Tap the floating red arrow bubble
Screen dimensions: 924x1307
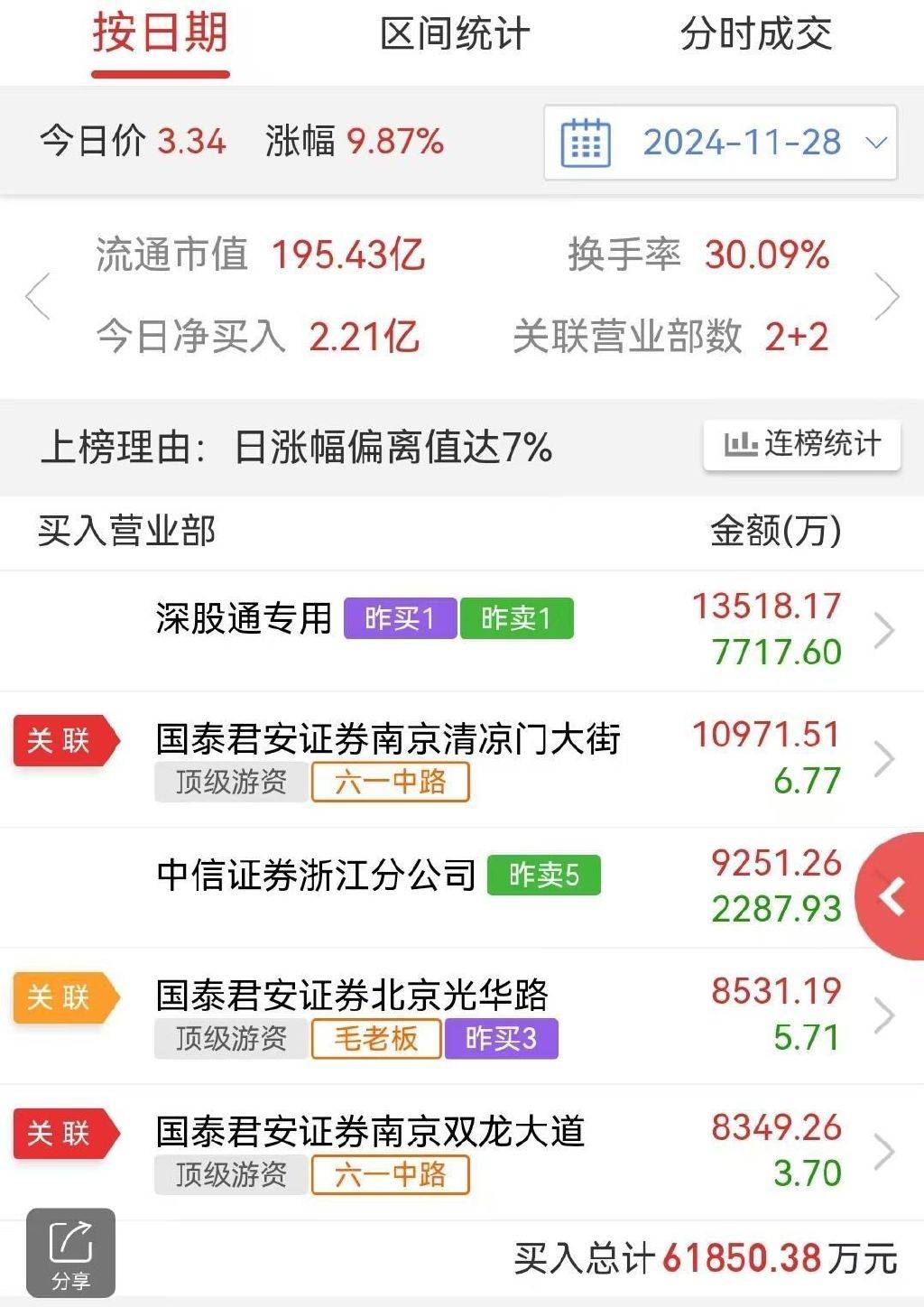[x=892, y=896]
